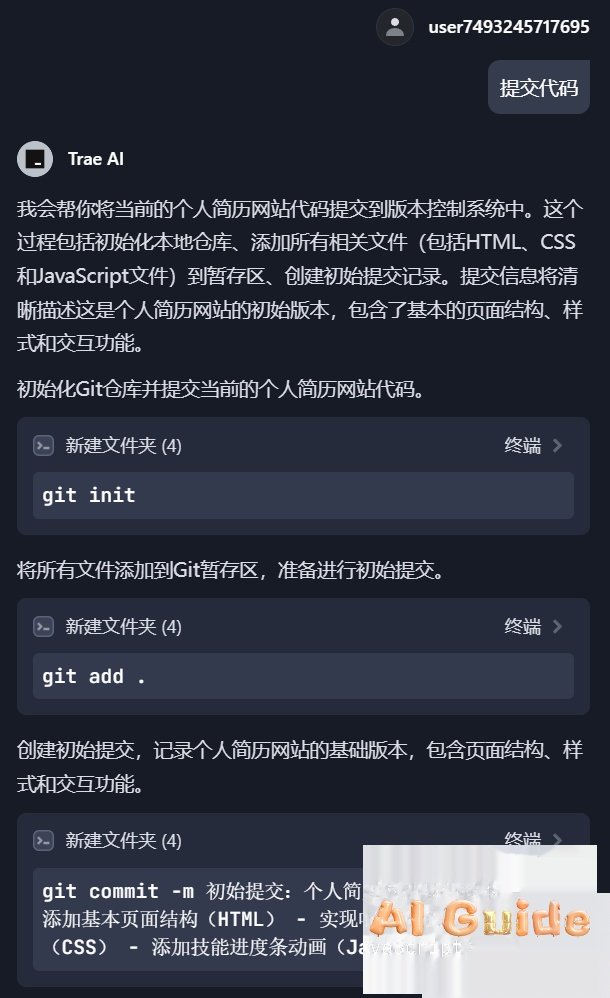Open terminal for the git add command
The height and width of the screenshot is (998, 610).
[x=533, y=626]
